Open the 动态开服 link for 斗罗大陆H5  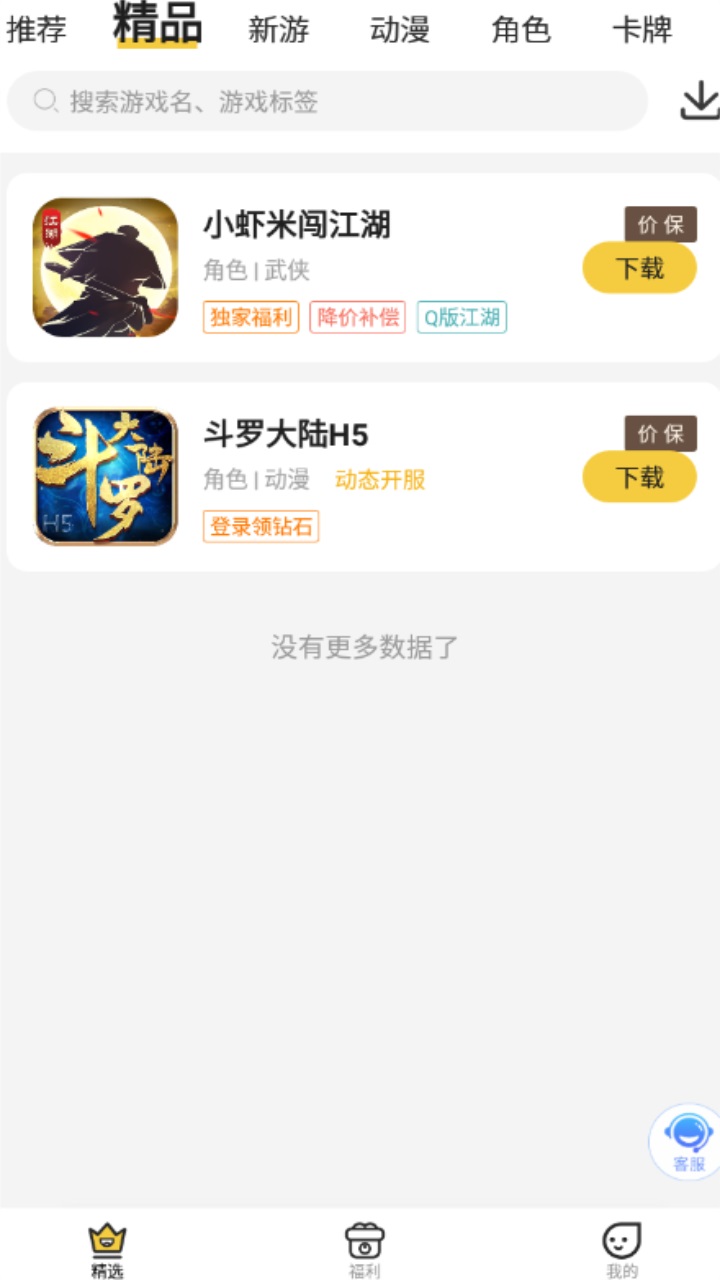click(x=380, y=479)
